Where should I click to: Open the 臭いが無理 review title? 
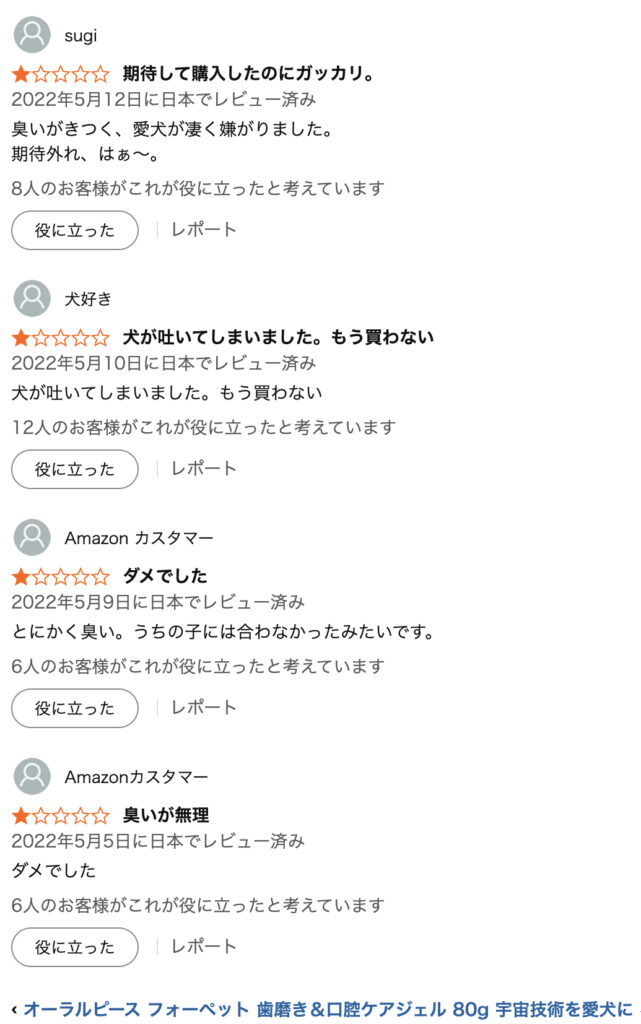pos(166,815)
